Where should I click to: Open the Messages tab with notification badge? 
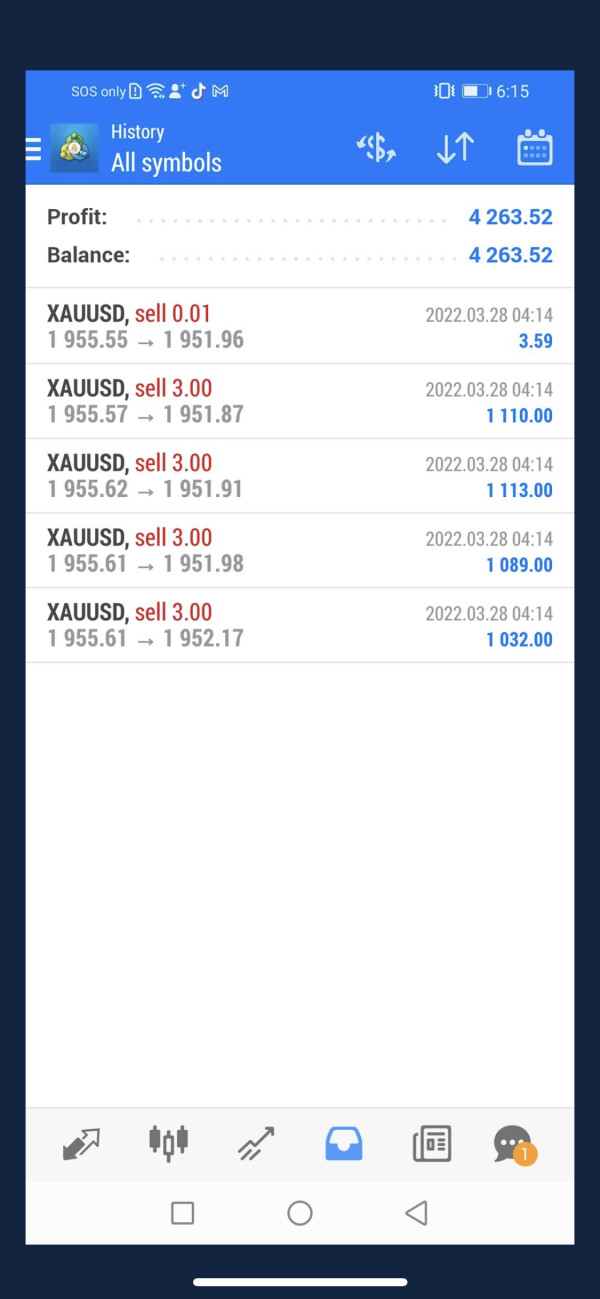tap(514, 1143)
